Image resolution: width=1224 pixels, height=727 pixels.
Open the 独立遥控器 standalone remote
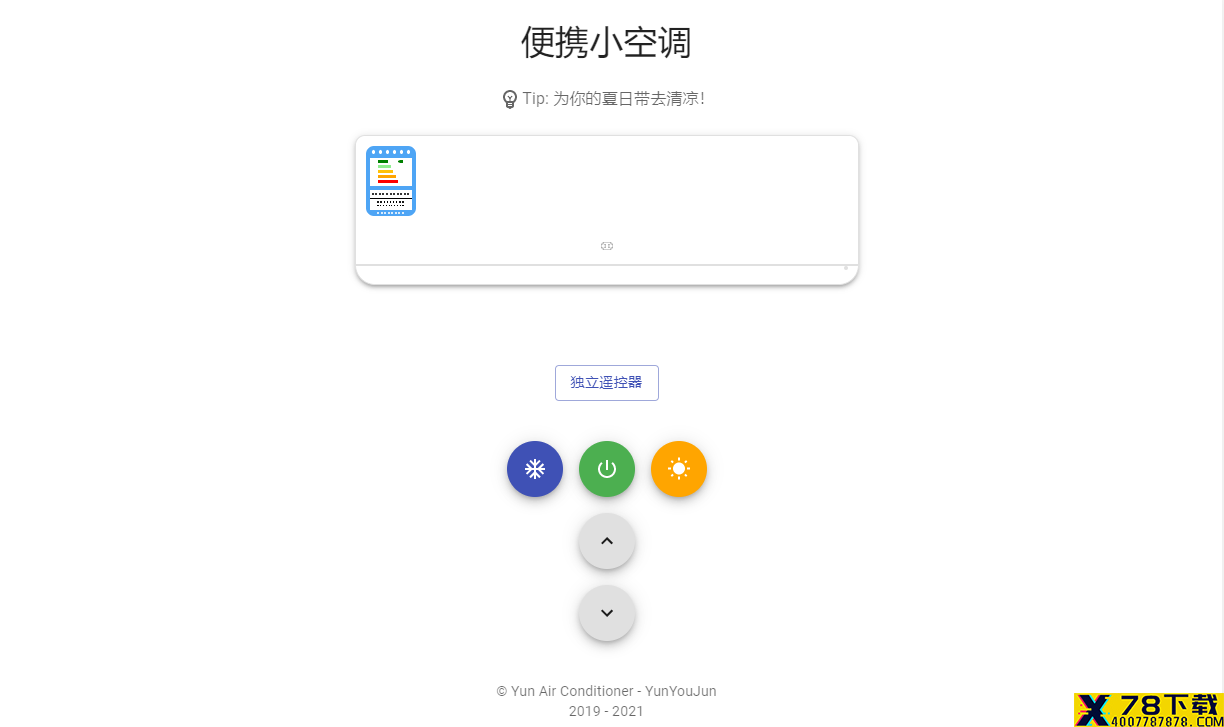pyautogui.click(x=606, y=383)
